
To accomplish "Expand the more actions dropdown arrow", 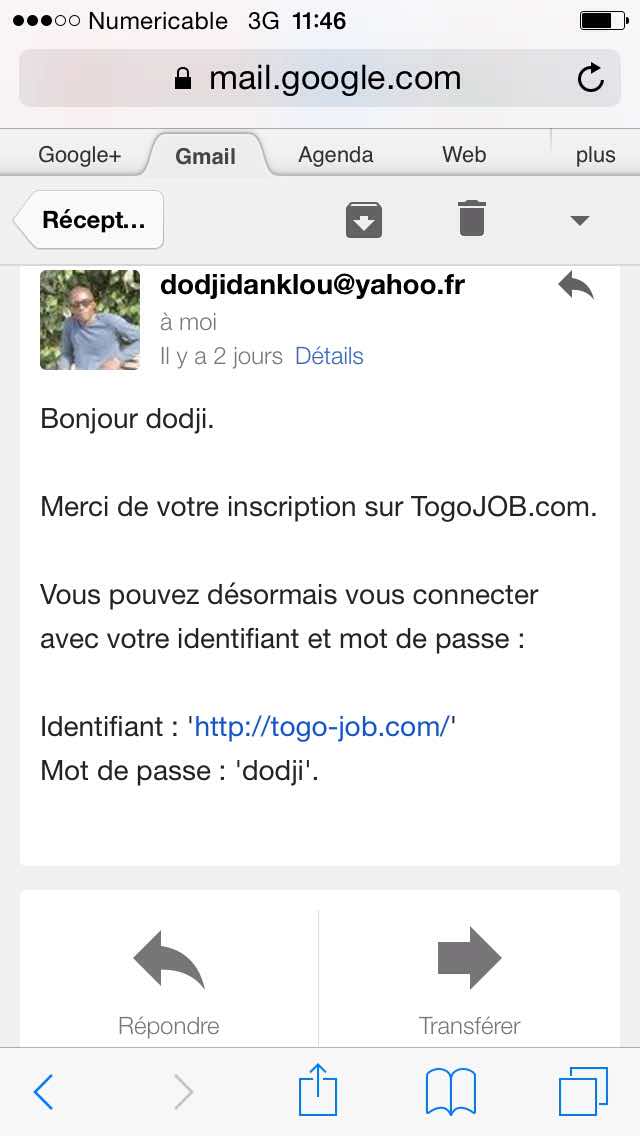I will [579, 220].
